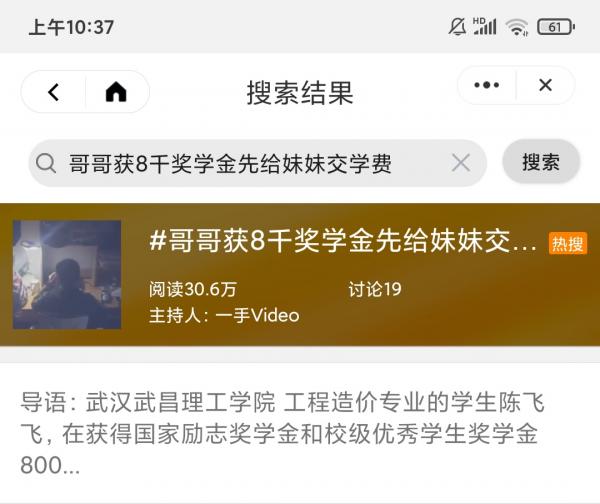Go back to the previous page
600x504 pixels.
point(53,92)
